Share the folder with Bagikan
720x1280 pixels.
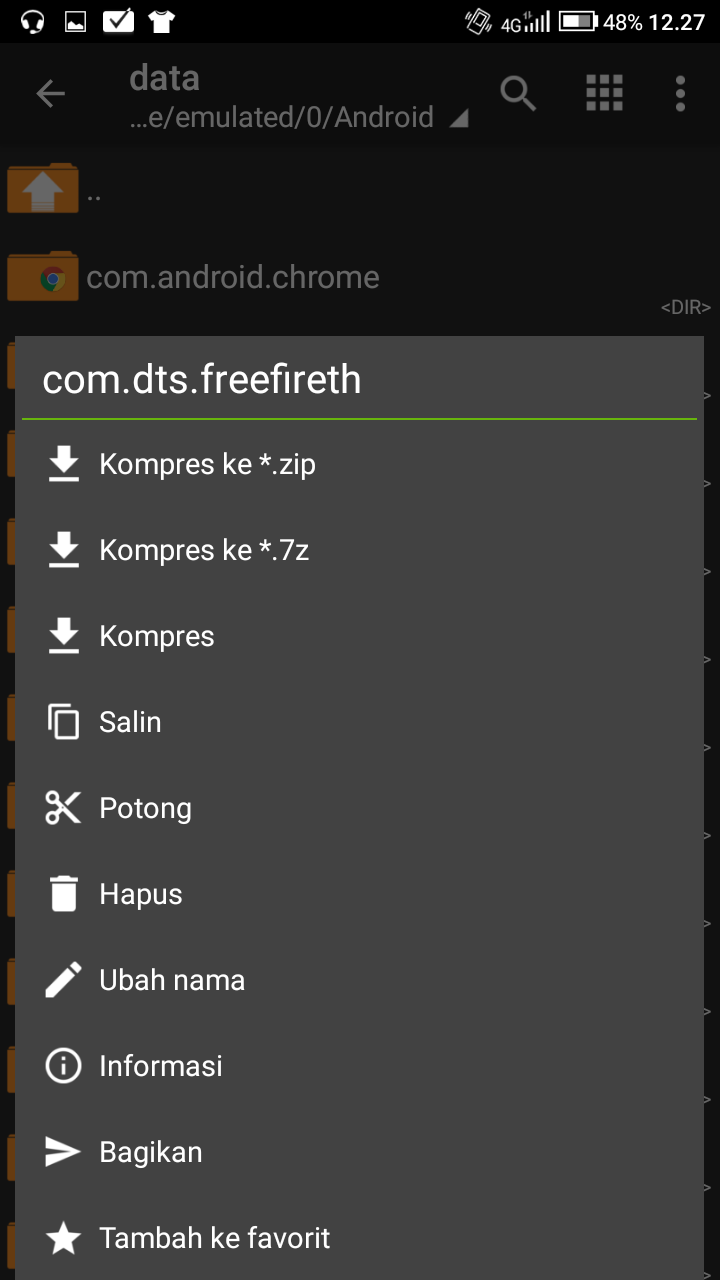(x=151, y=1152)
